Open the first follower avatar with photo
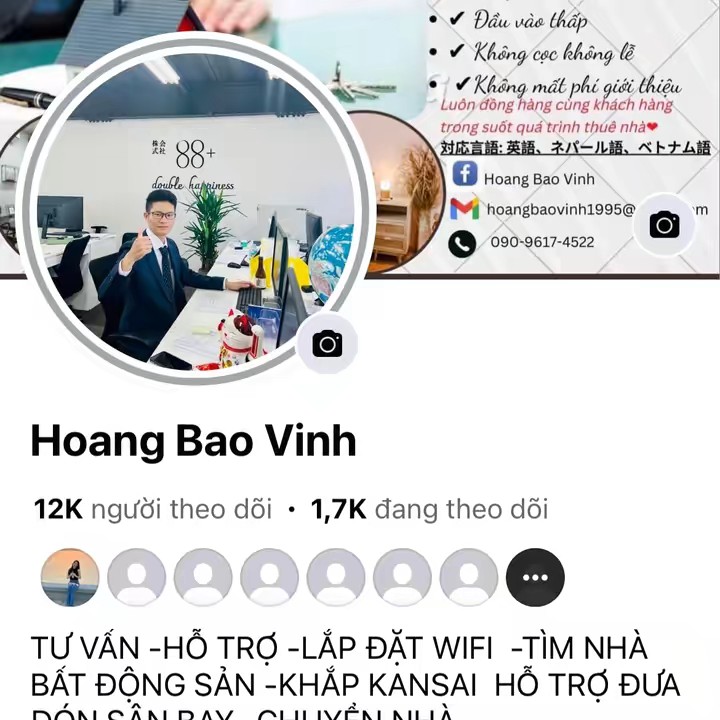Viewport: 720px width, 720px height. pyautogui.click(x=70, y=577)
